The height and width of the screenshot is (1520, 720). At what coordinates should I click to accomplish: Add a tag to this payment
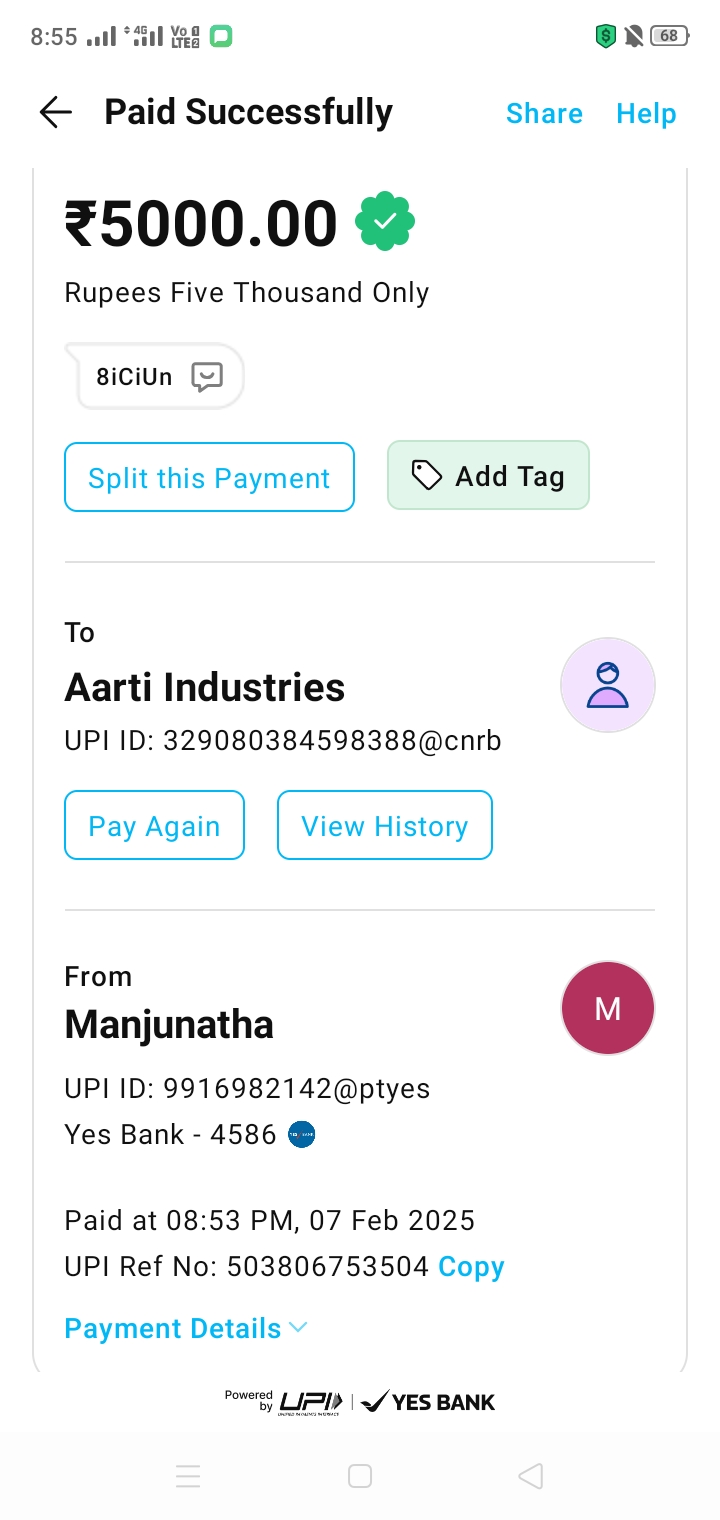488,476
